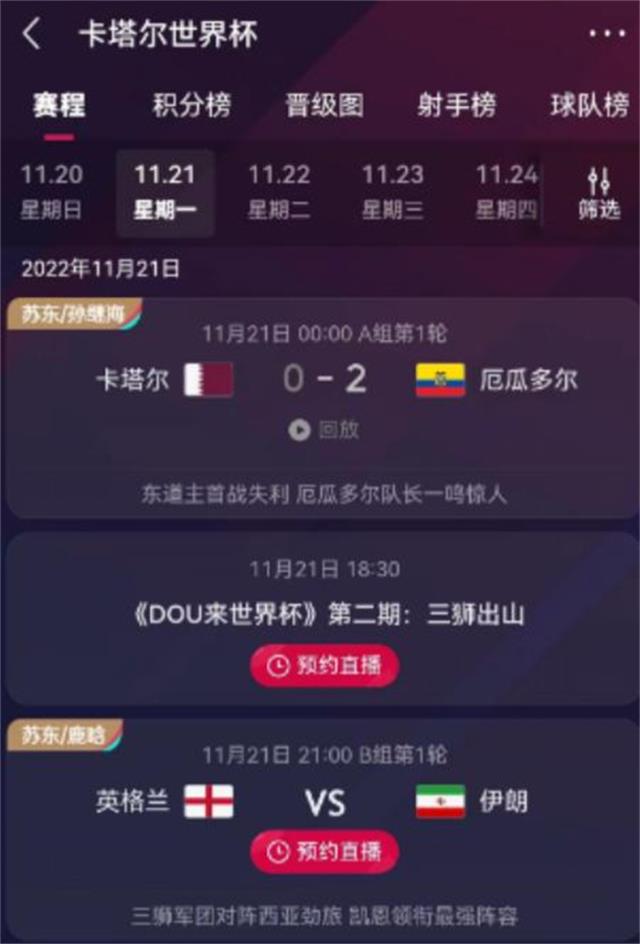The width and height of the screenshot is (640, 944).
Task: Select date 11.21 星期一
Action: (165, 191)
